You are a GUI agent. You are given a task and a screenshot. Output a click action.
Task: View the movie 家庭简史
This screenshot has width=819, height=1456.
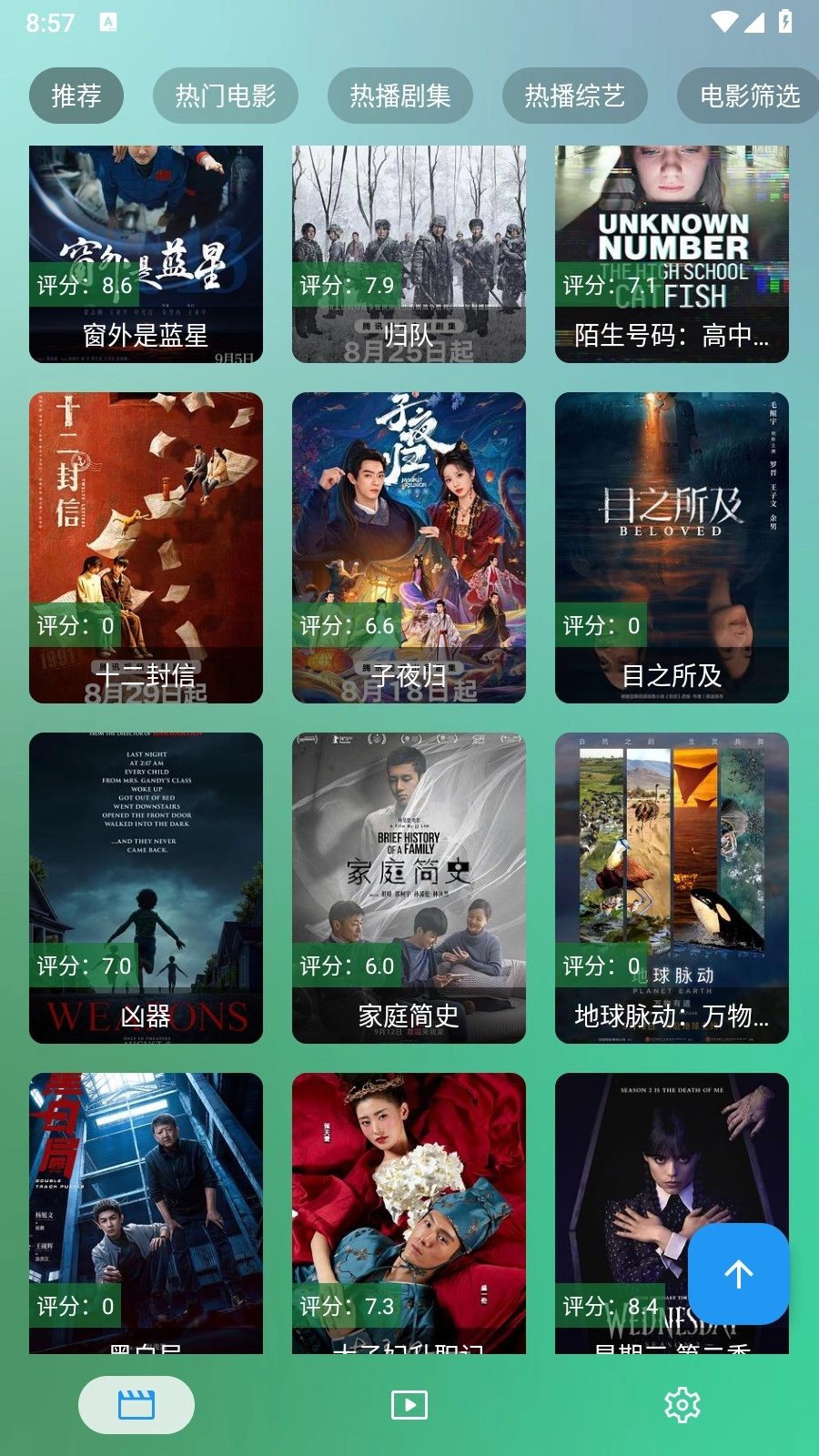[x=409, y=887]
